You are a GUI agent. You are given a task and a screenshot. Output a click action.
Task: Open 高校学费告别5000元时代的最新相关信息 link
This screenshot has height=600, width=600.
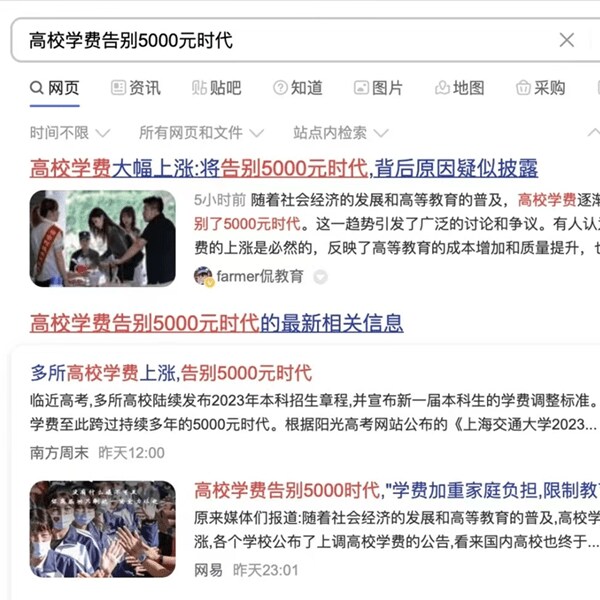pos(216,323)
